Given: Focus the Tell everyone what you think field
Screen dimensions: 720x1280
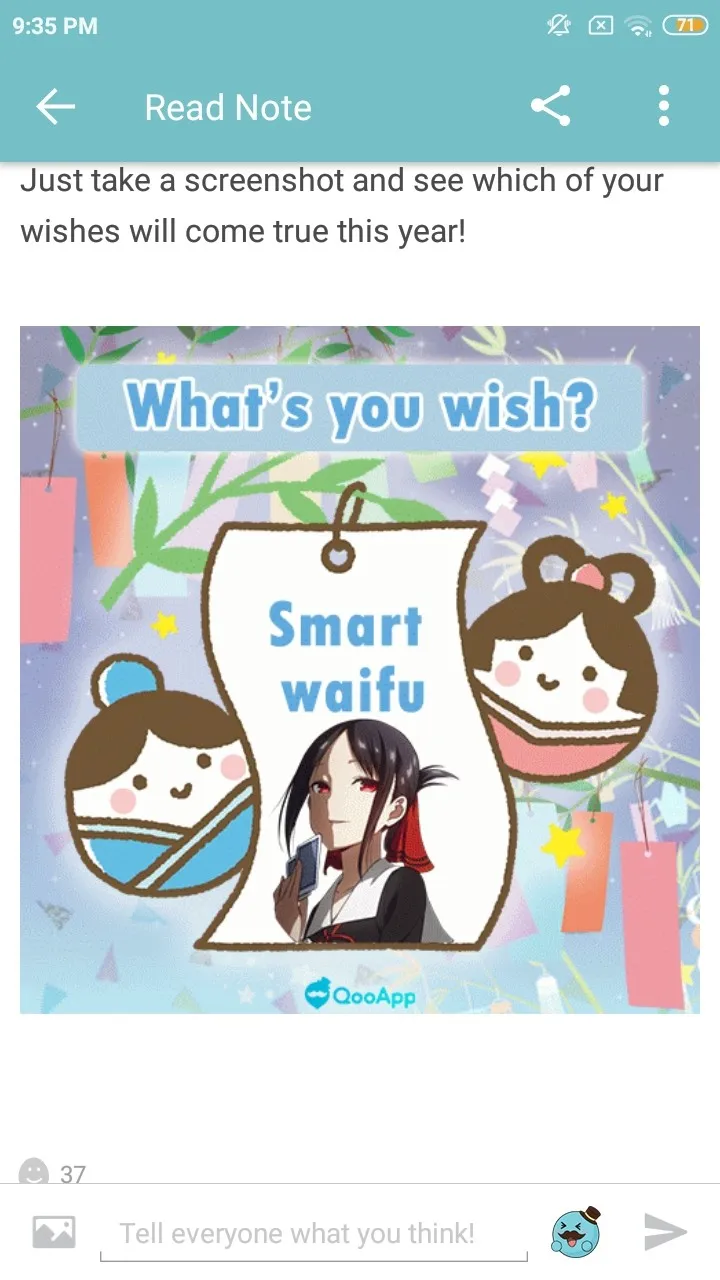Looking at the screenshot, I should pyautogui.click(x=312, y=1234).
